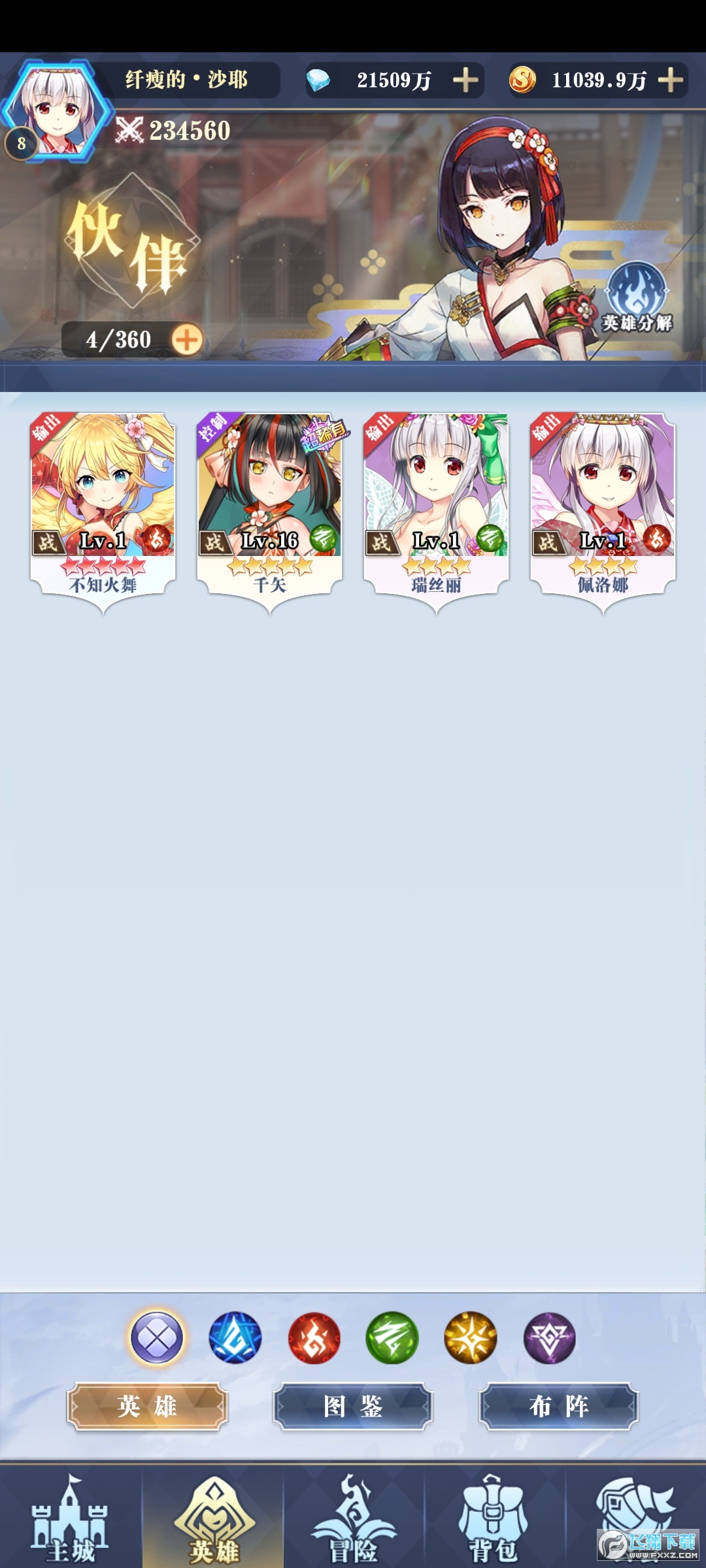
Task: Open 英雄分解 hero decompose
Action: pyautogui.click(x=636, y=297)
